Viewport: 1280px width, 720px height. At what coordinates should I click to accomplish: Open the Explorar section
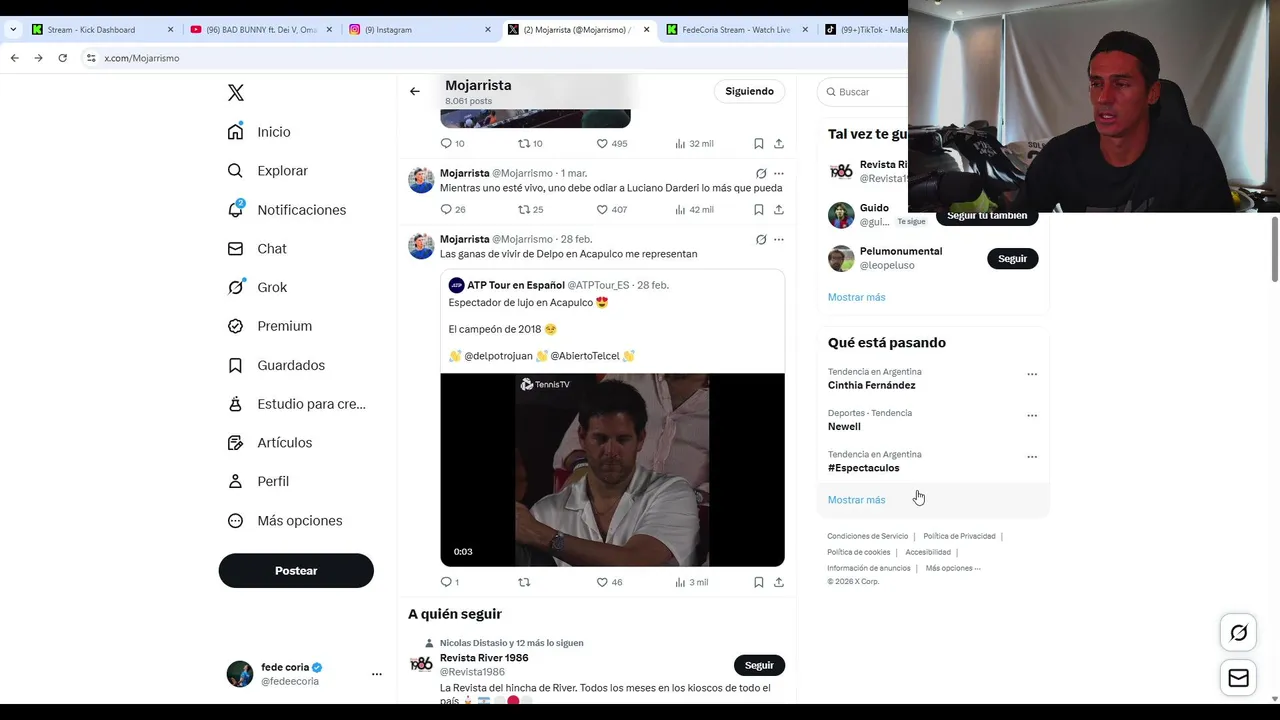tap(281, 171)
